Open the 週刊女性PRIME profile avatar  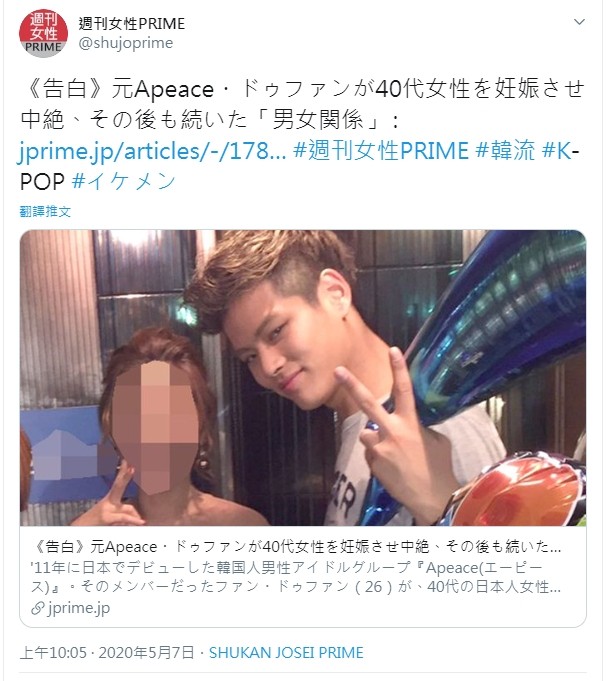pos(43,32)
